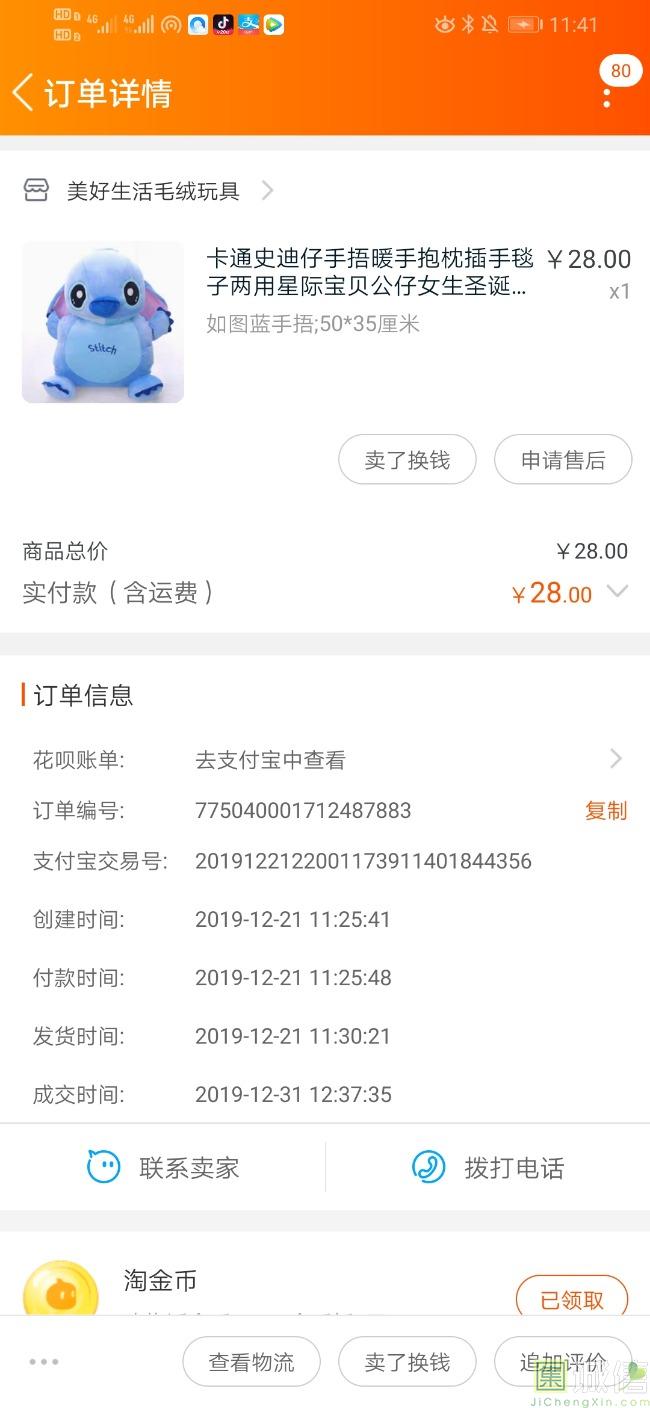Tap 卖了换钱 in the bottom bar
The height and width of the screenshot is (1408, 650).
click(x=407, y=1362)
